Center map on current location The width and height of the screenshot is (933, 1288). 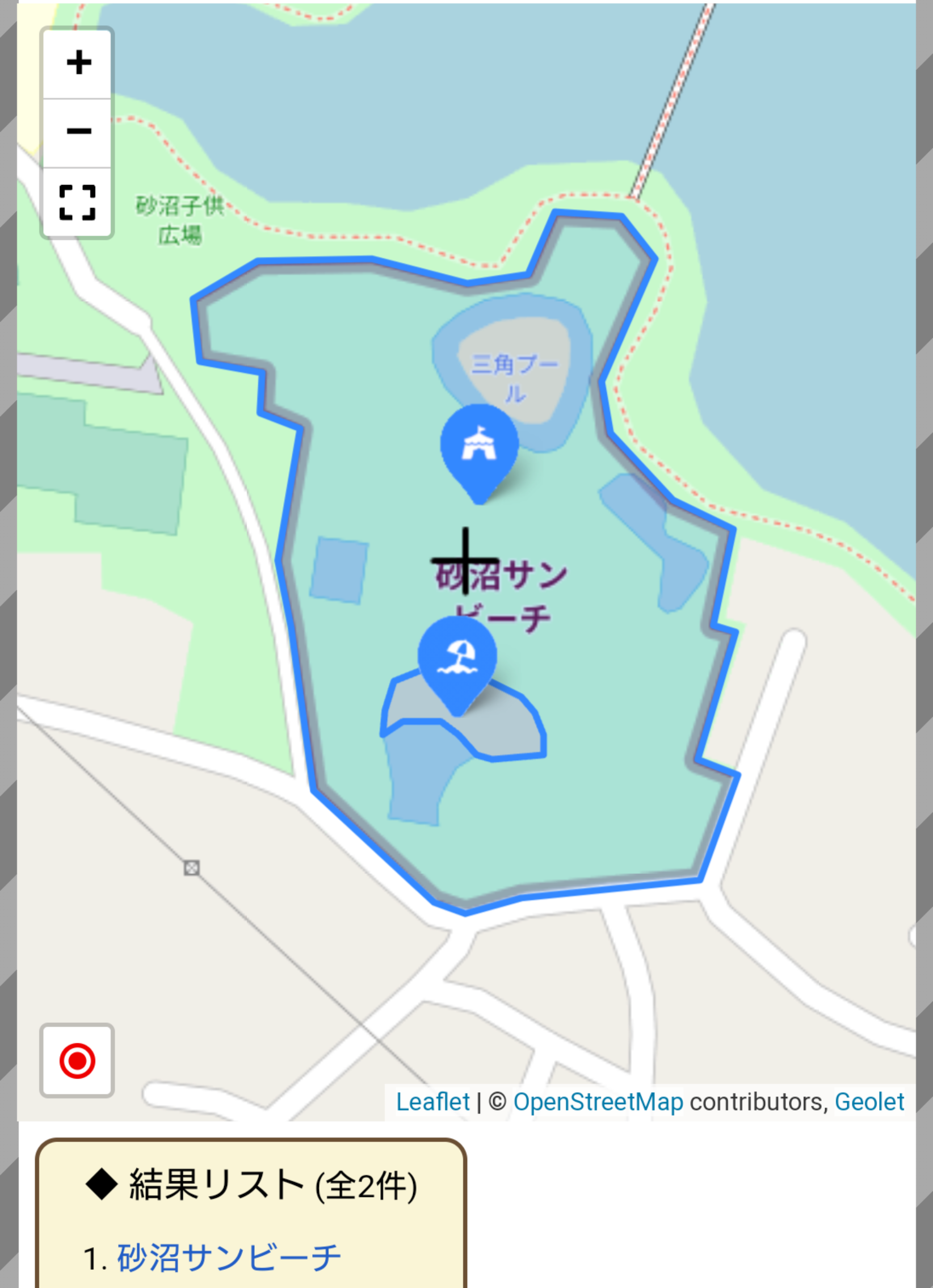click(x=77, y=1060)
